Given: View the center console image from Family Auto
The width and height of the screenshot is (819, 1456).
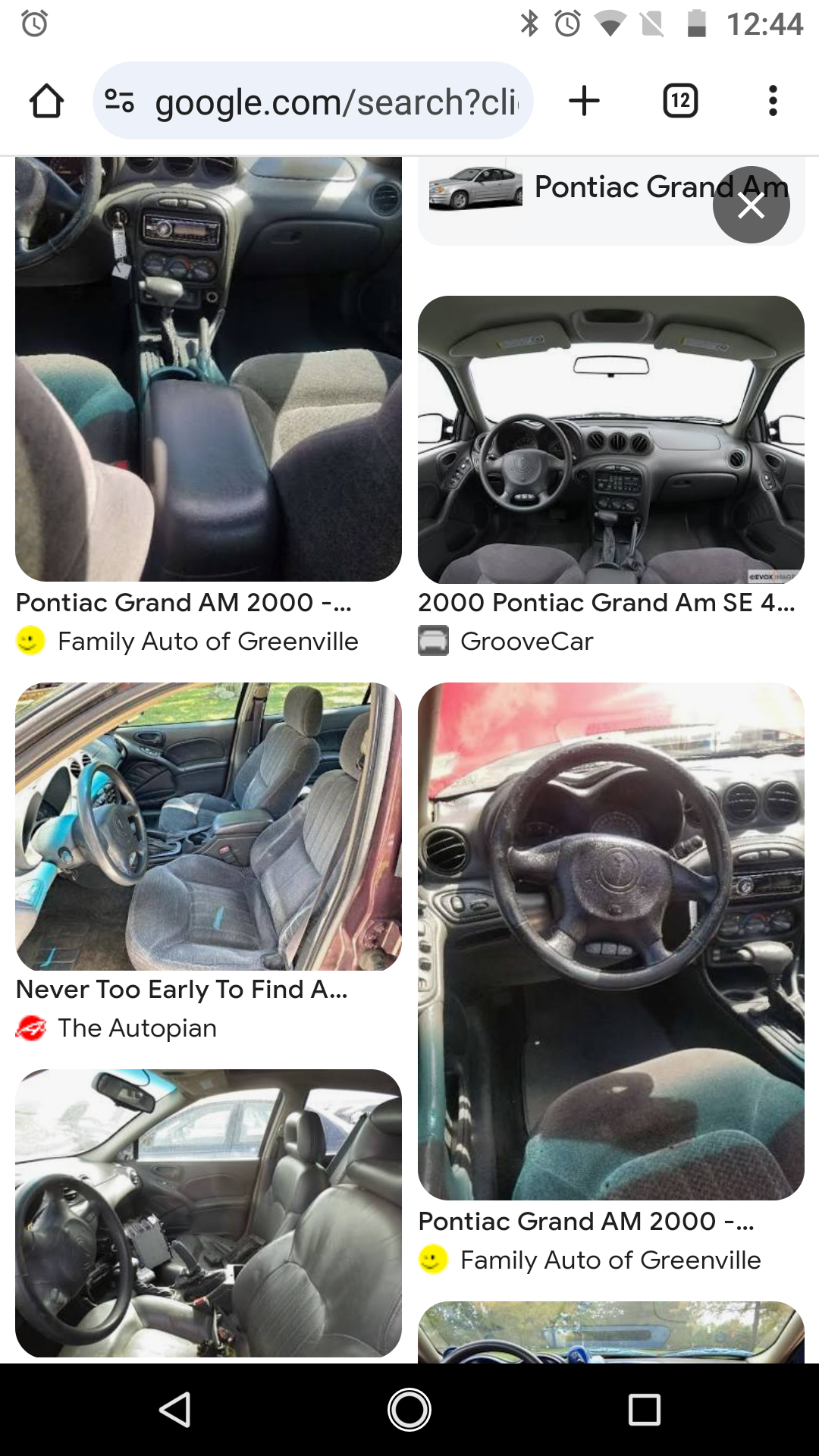Looking at the screenshot, I should pyautogui.click(x=209, y=369).
